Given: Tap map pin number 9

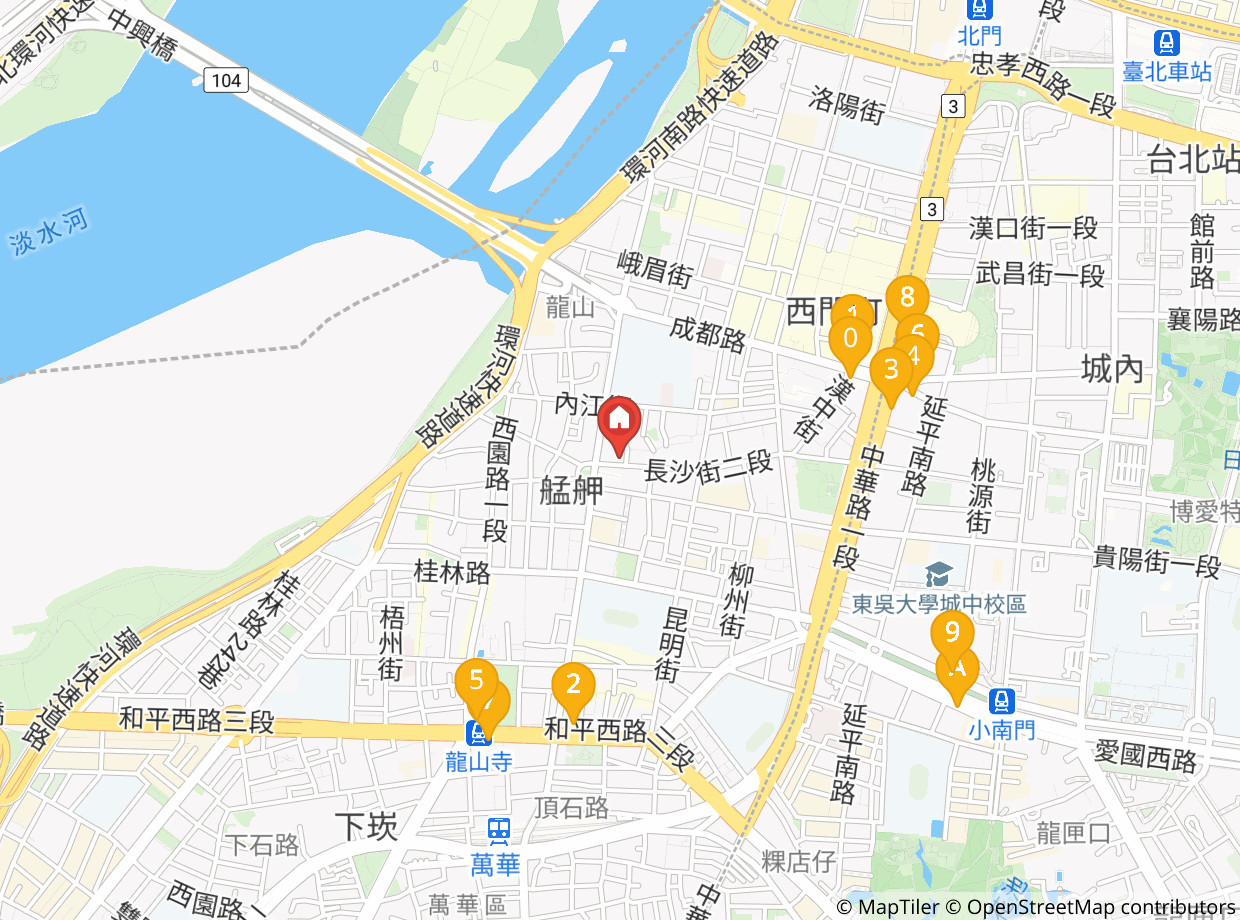Looking at the screenshot, I should click(x=952, y=632).
